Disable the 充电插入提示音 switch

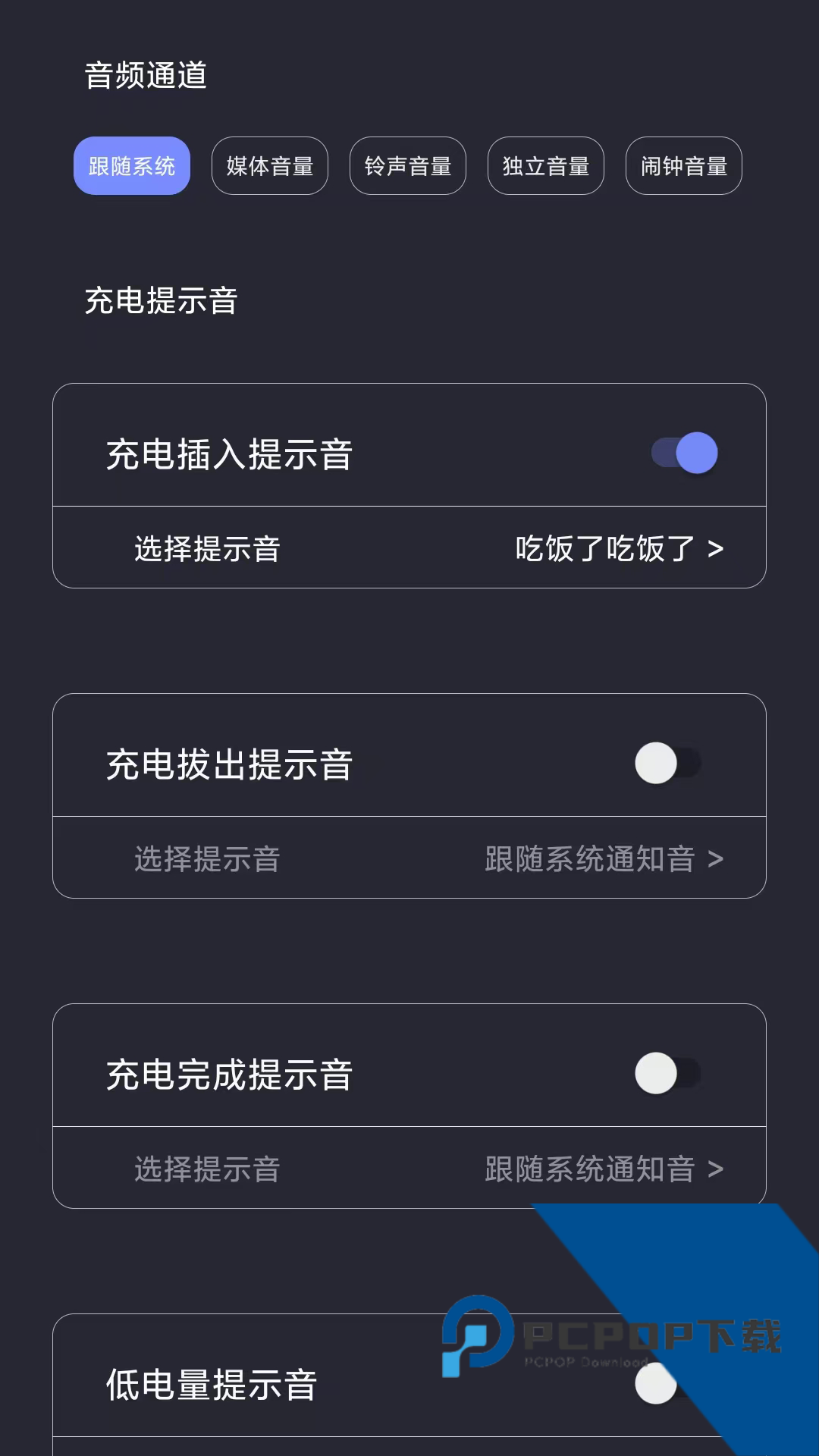pyautogui.click(x=683, y=453)
